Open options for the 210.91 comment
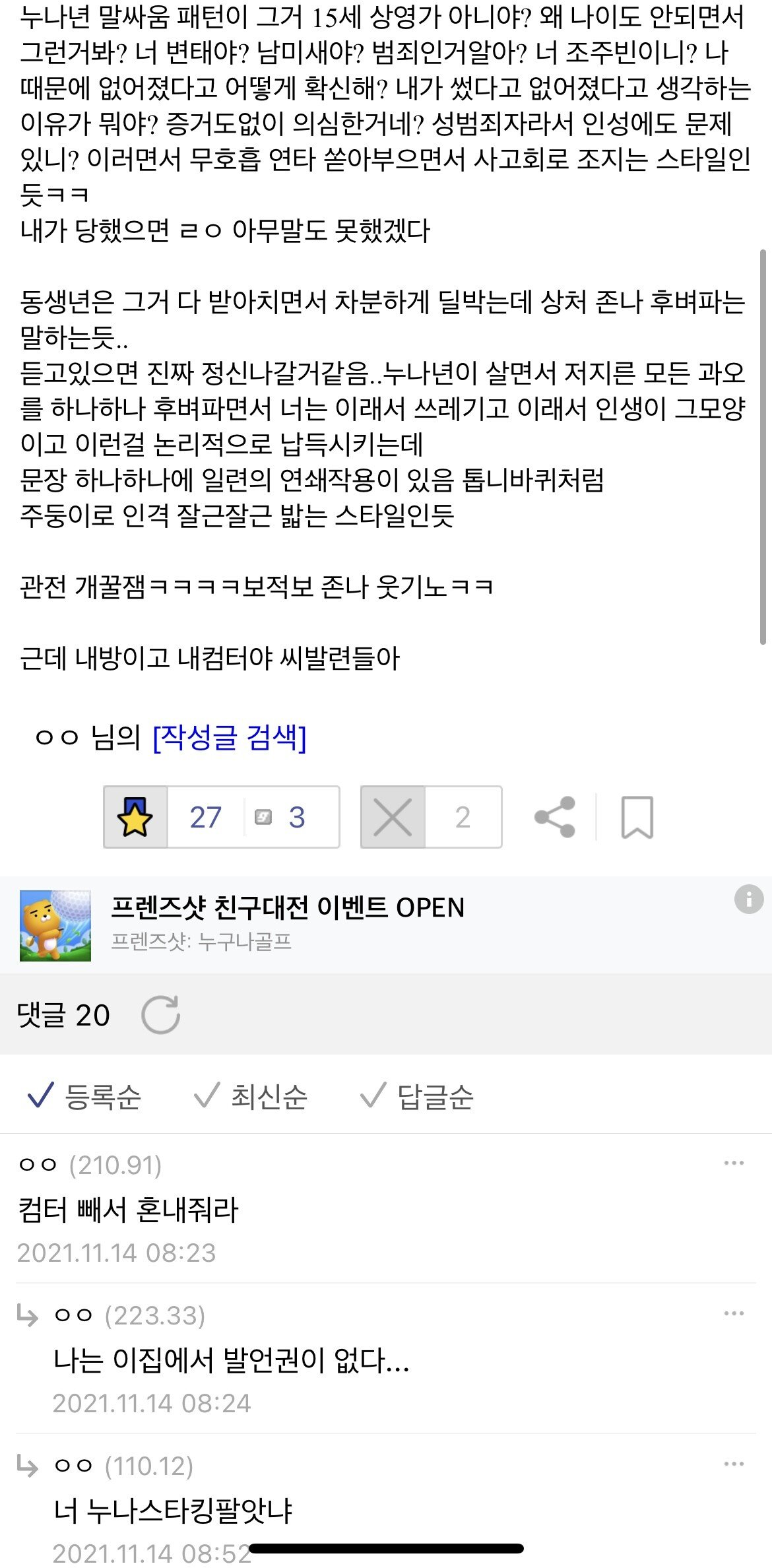772x1568 pixels. (x=734, y=1163)
